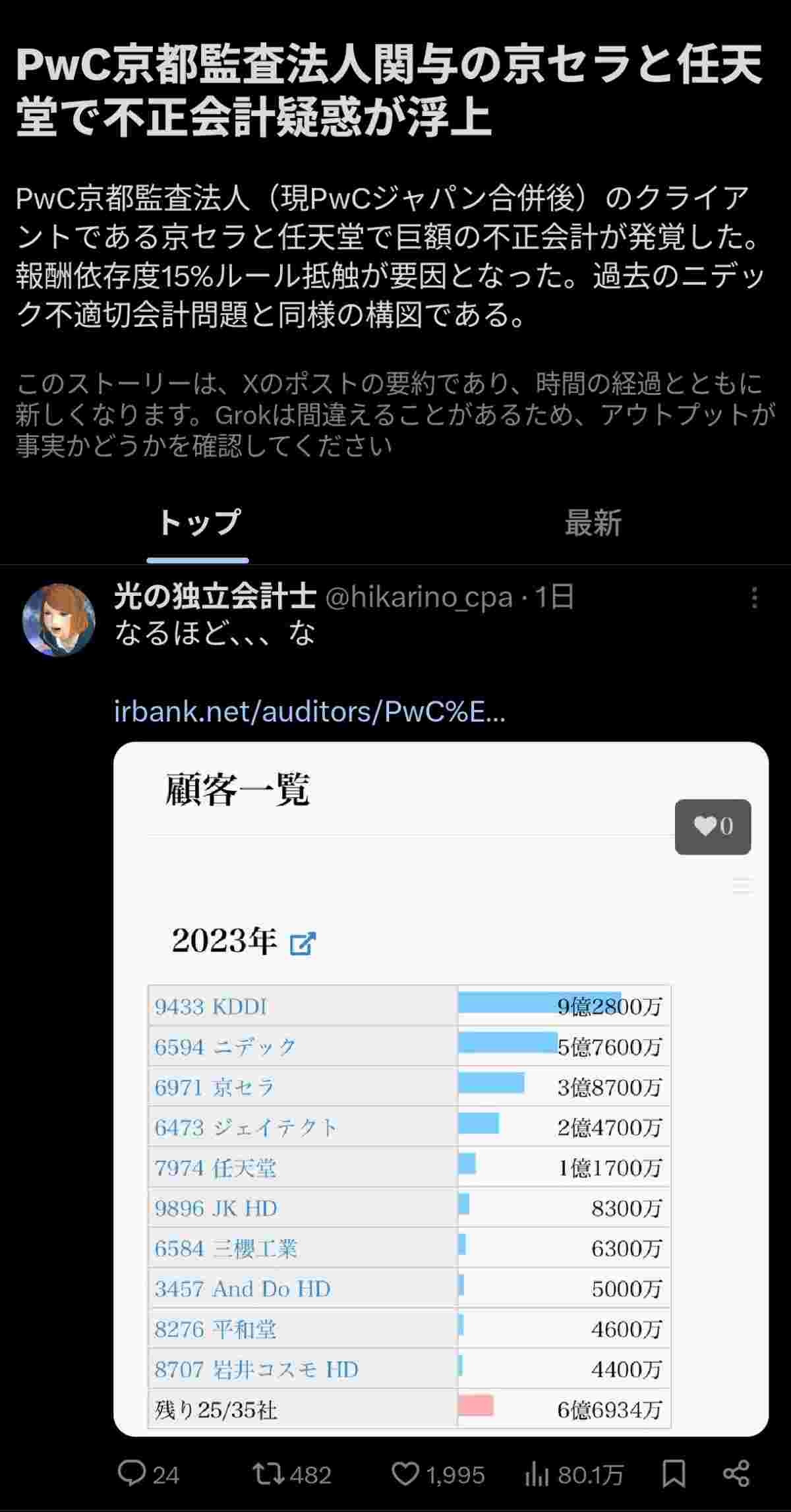The width and height of the screenshot is (791, 1512).
Task: Switch to the 最新 tab
Action: [x=593, y=523]
